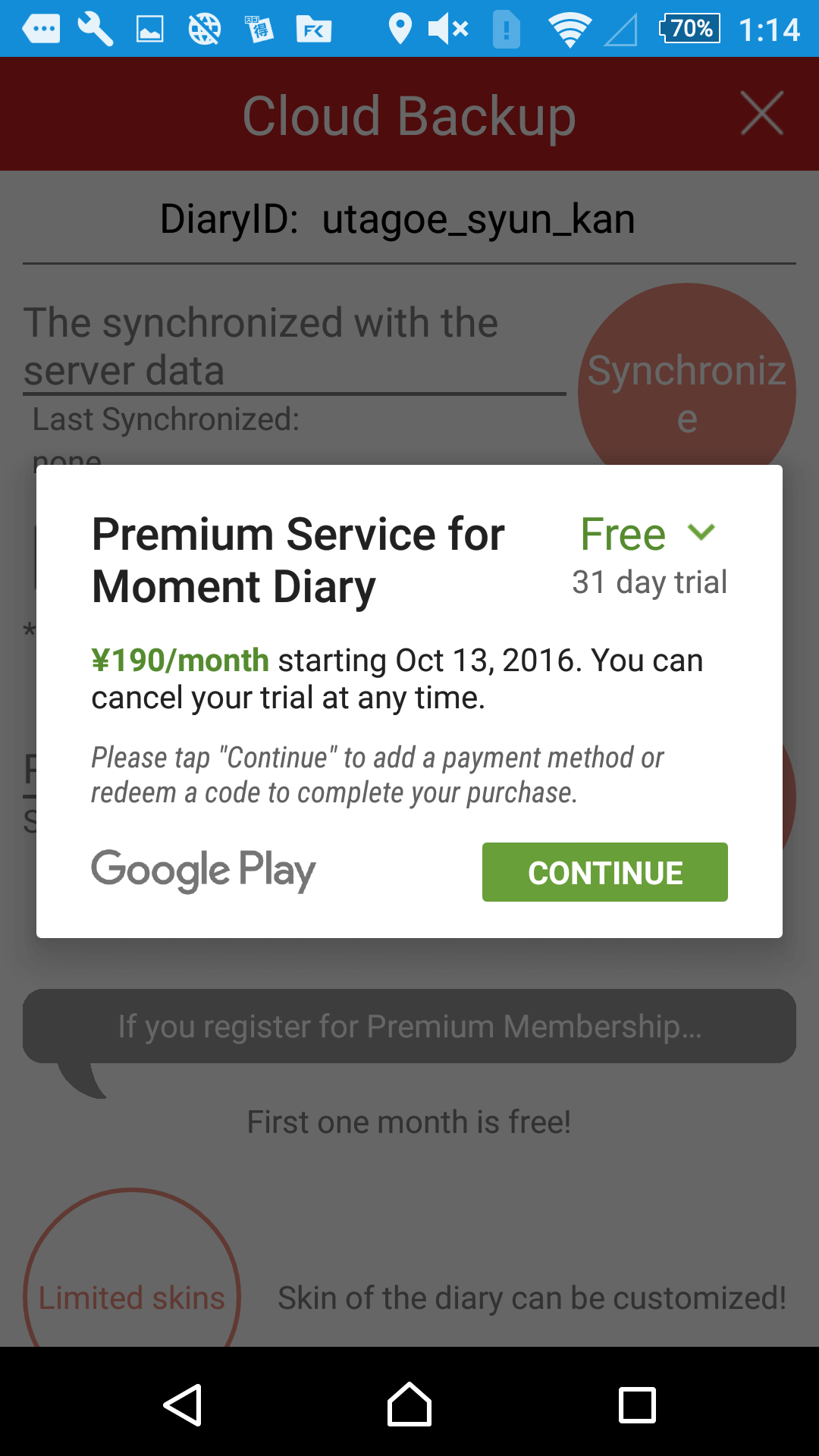
Task: Close the Cloud Backup screen
Action: coord(761,114)
